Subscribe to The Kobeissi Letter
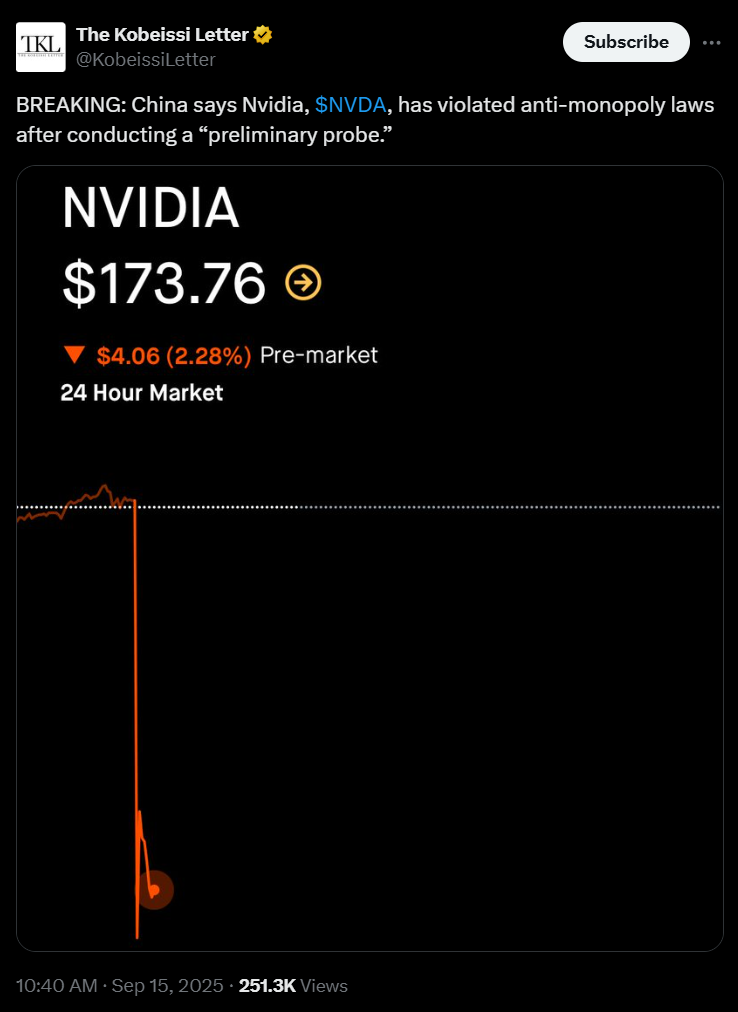The height and width of the screenshot is (1012, 738). 626,42
